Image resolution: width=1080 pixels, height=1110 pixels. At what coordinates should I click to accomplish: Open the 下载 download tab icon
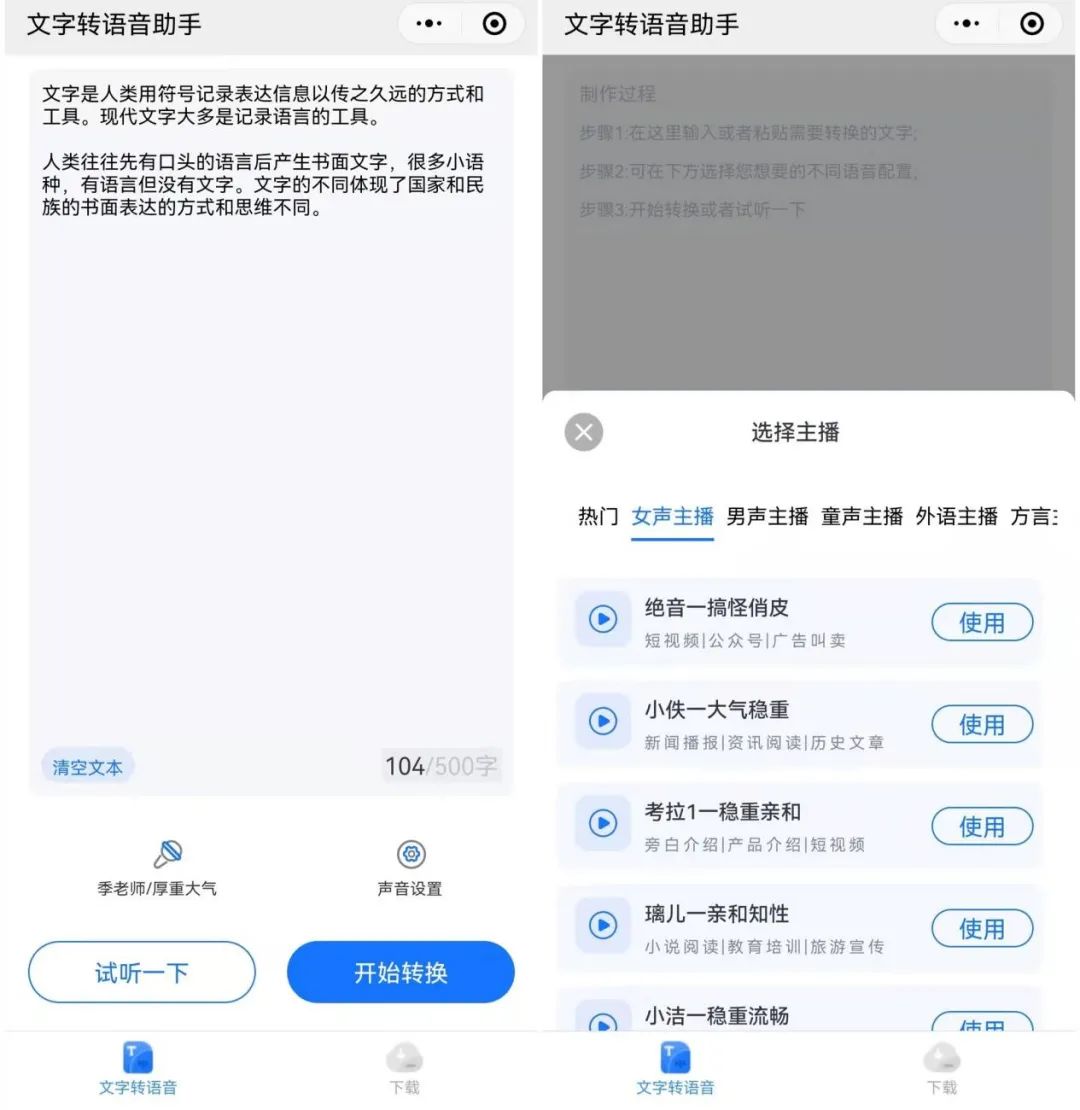click(404, 1060)
